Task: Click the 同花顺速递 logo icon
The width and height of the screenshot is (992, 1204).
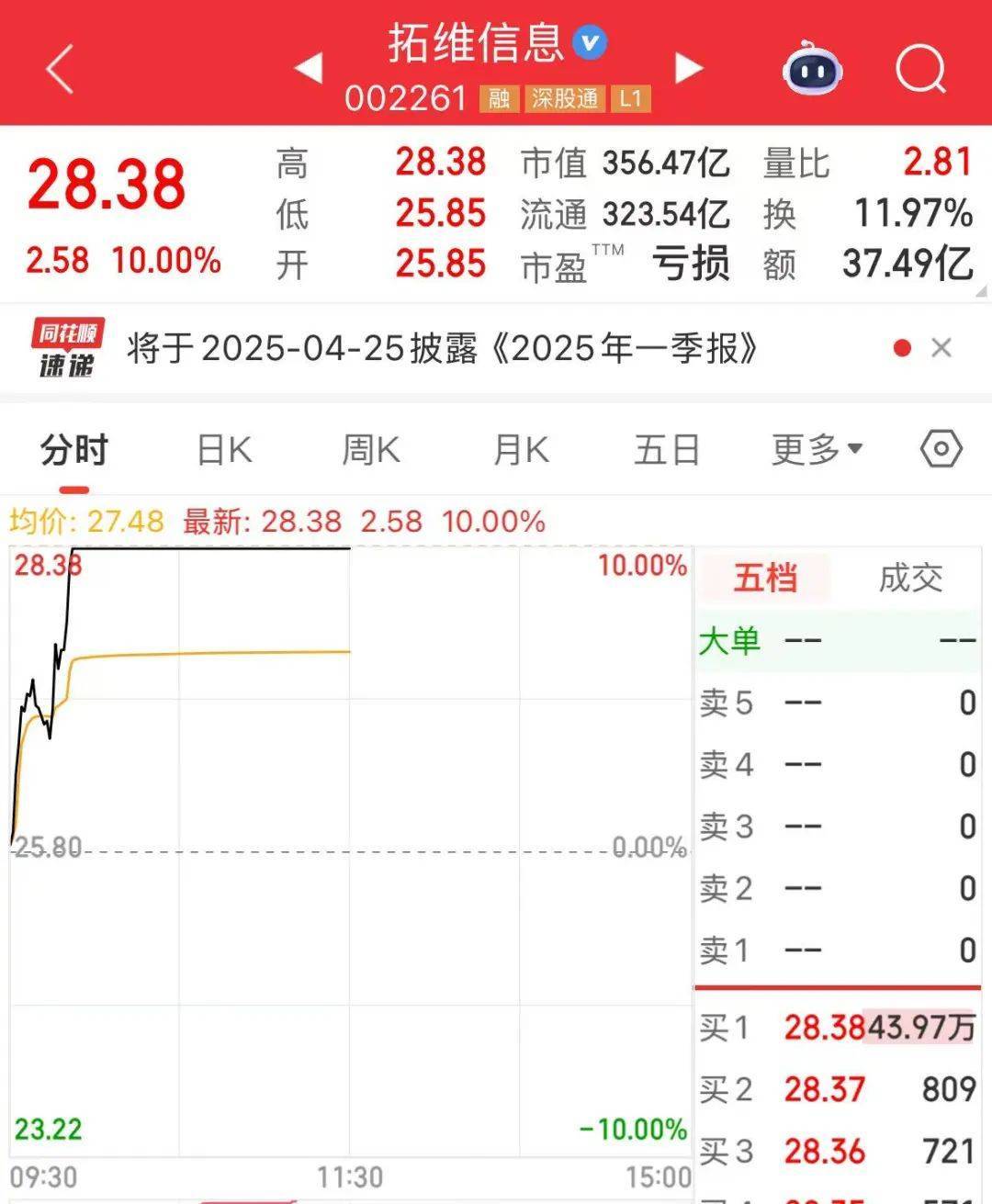Action: tap(67, 349)
